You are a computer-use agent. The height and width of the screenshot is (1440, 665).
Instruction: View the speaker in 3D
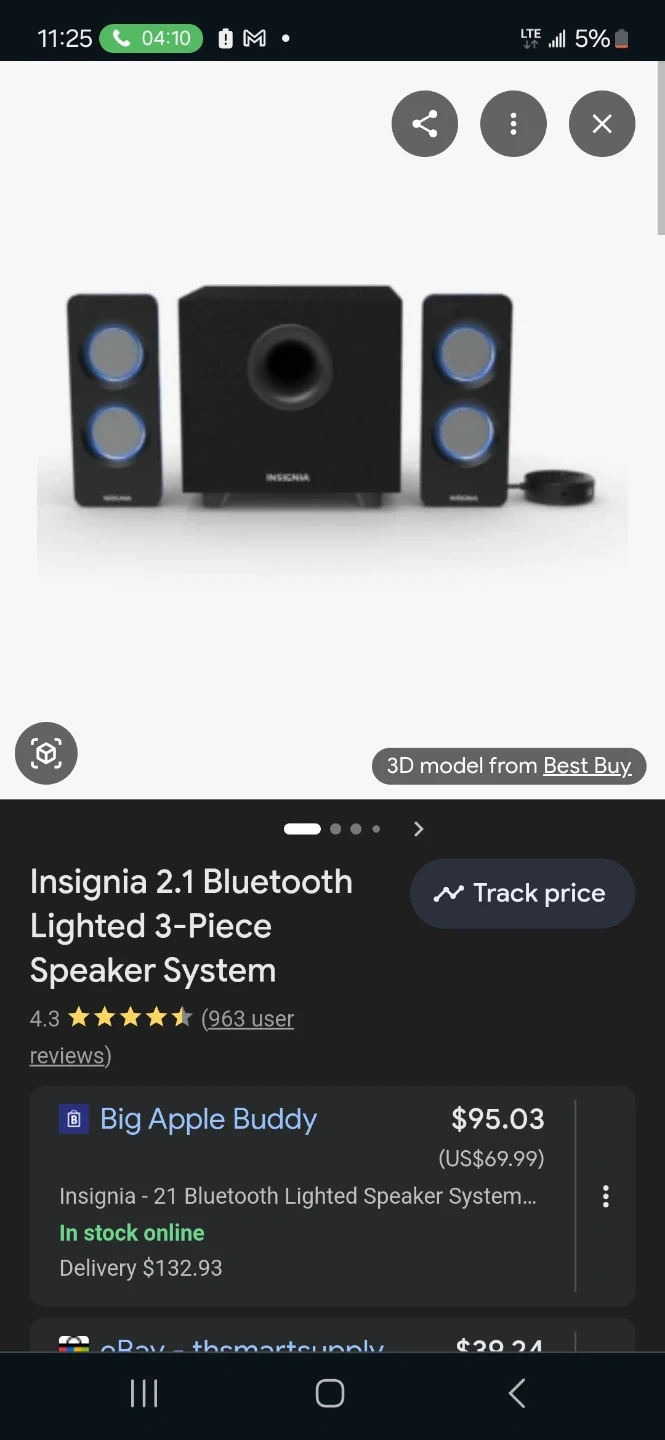click(x=46, y=753)
